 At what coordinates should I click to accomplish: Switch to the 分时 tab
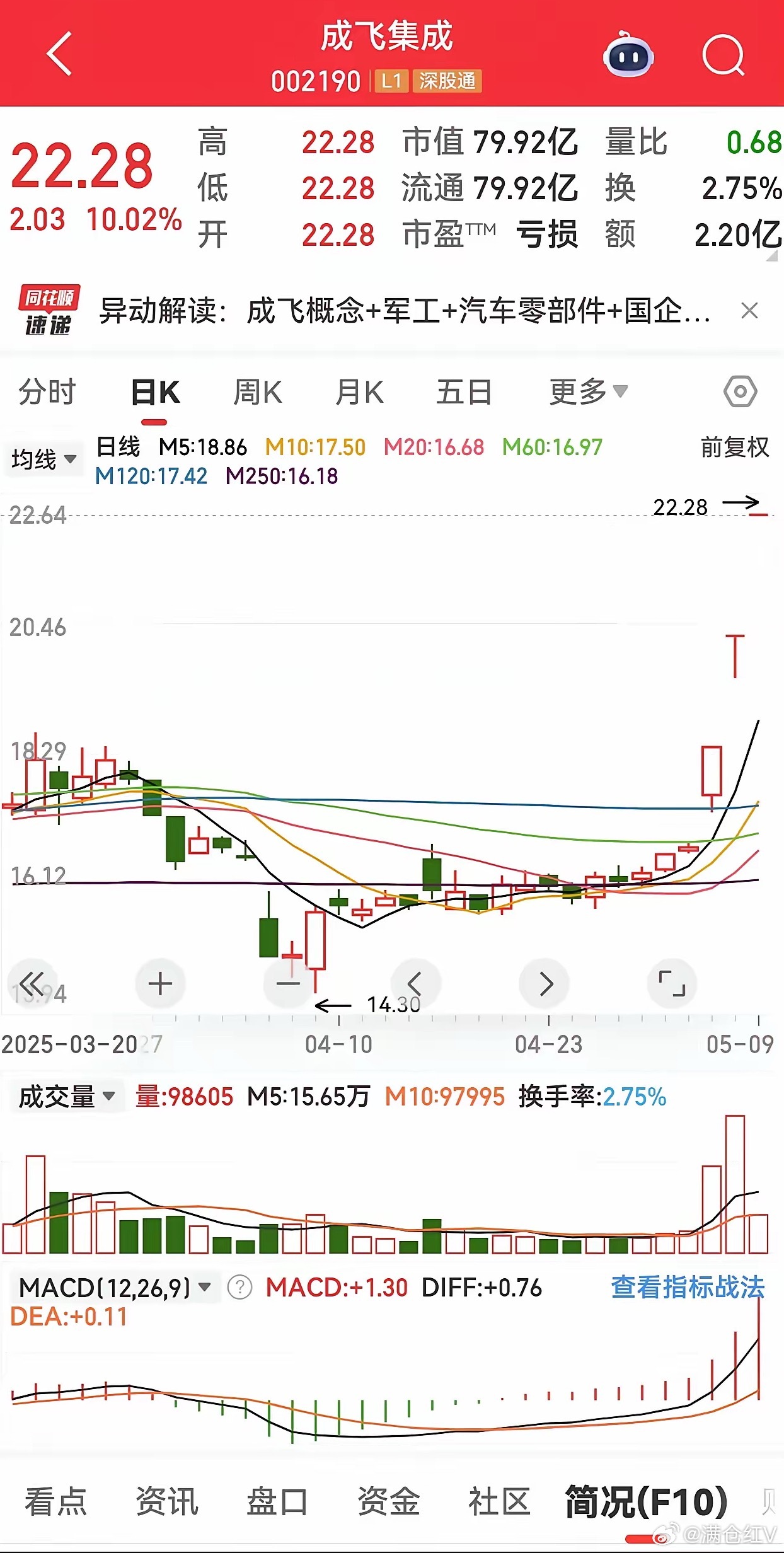(x=47, y=392)
